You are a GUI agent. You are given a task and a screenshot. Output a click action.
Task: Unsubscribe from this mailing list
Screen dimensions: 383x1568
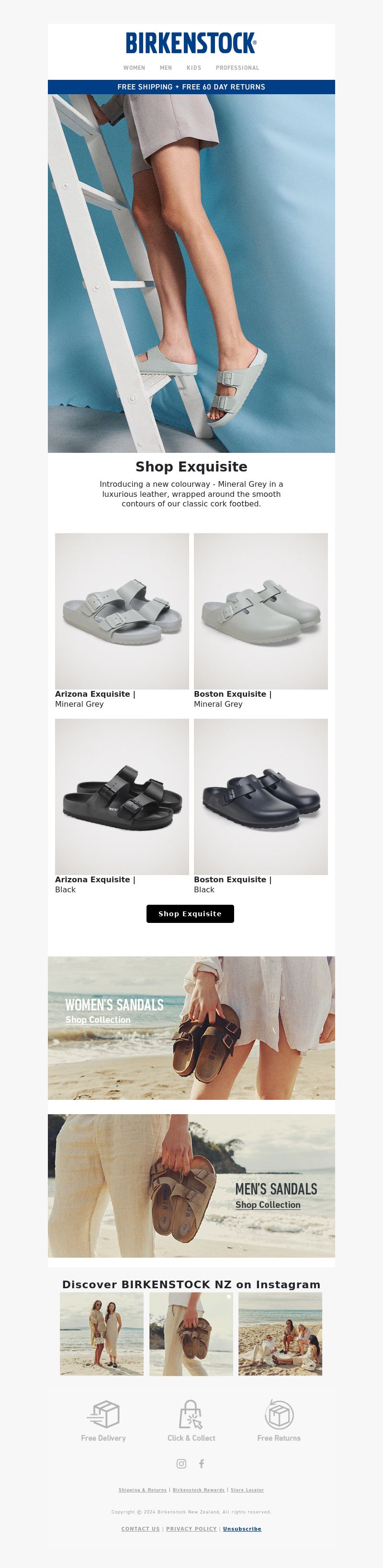tap(242, 1528)
